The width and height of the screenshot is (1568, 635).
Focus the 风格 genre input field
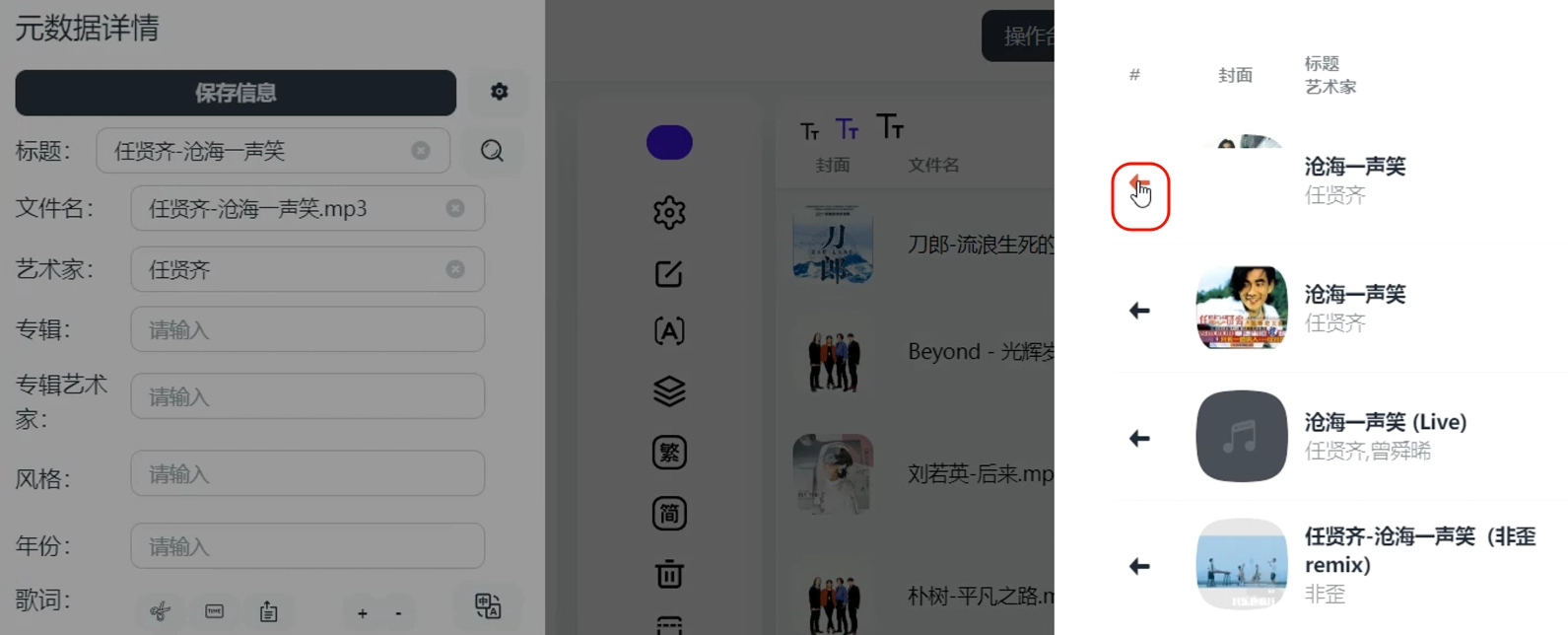307,474
